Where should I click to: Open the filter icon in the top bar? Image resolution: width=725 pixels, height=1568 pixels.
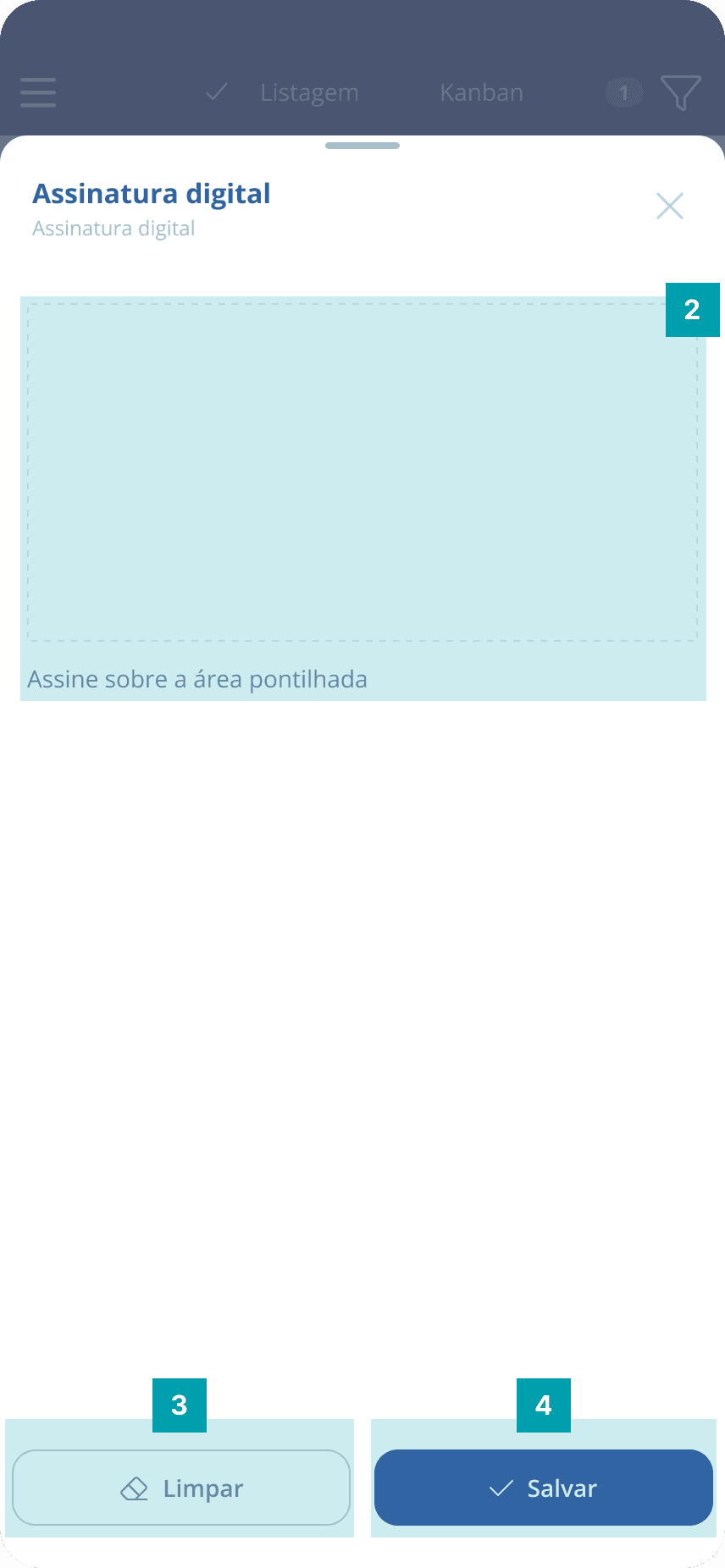680,93
